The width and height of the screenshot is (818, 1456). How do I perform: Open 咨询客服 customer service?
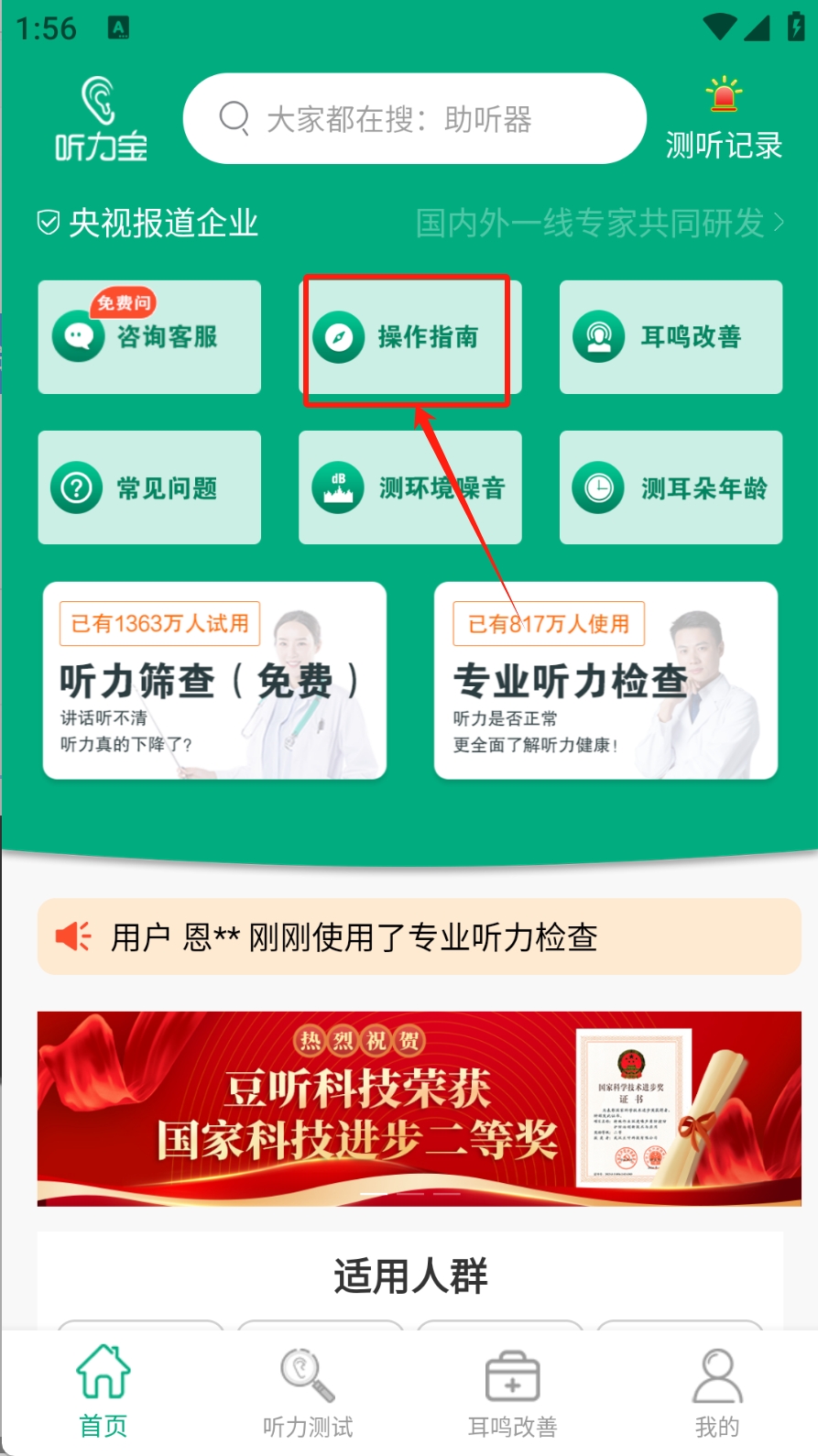point(149,337)
